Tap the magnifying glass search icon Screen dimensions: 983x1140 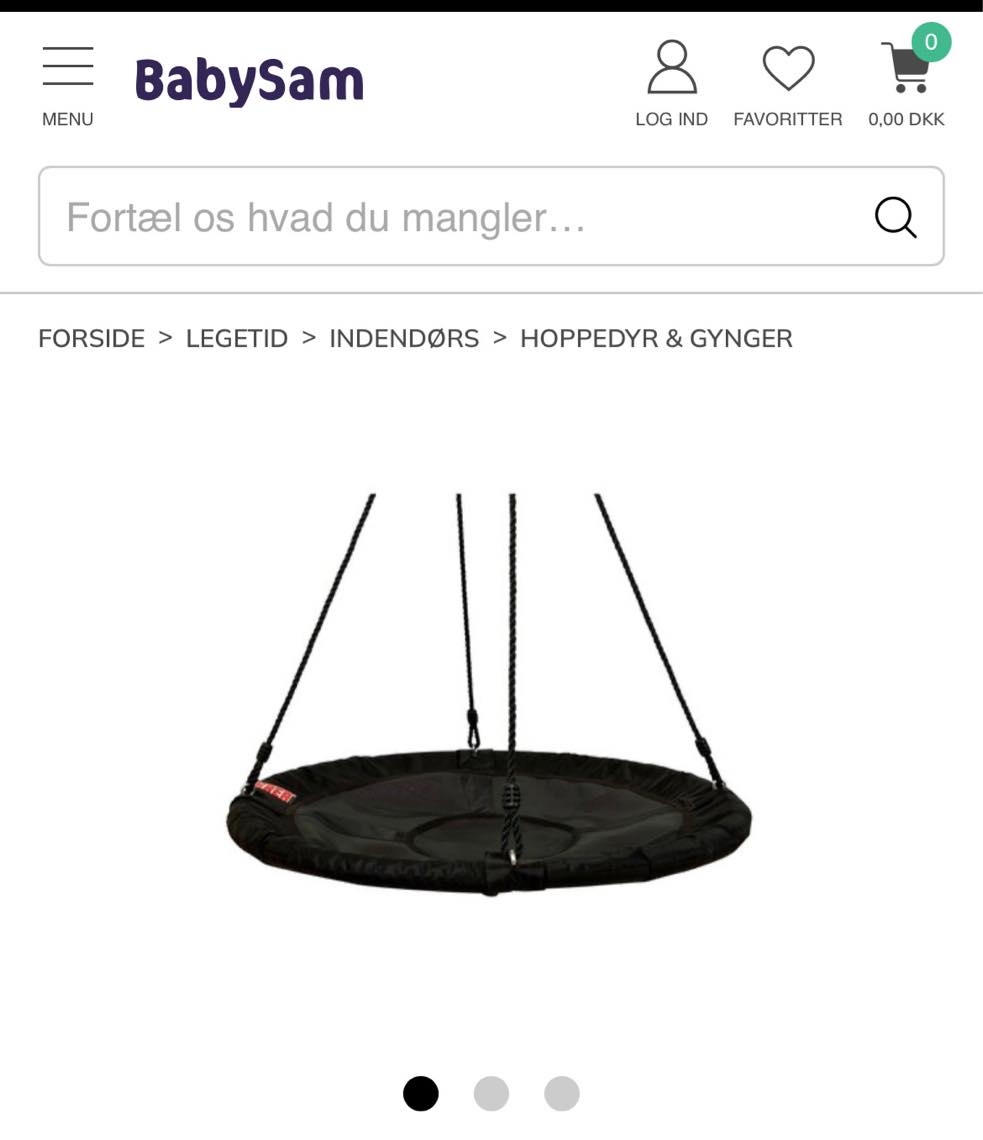click(895, 217)
